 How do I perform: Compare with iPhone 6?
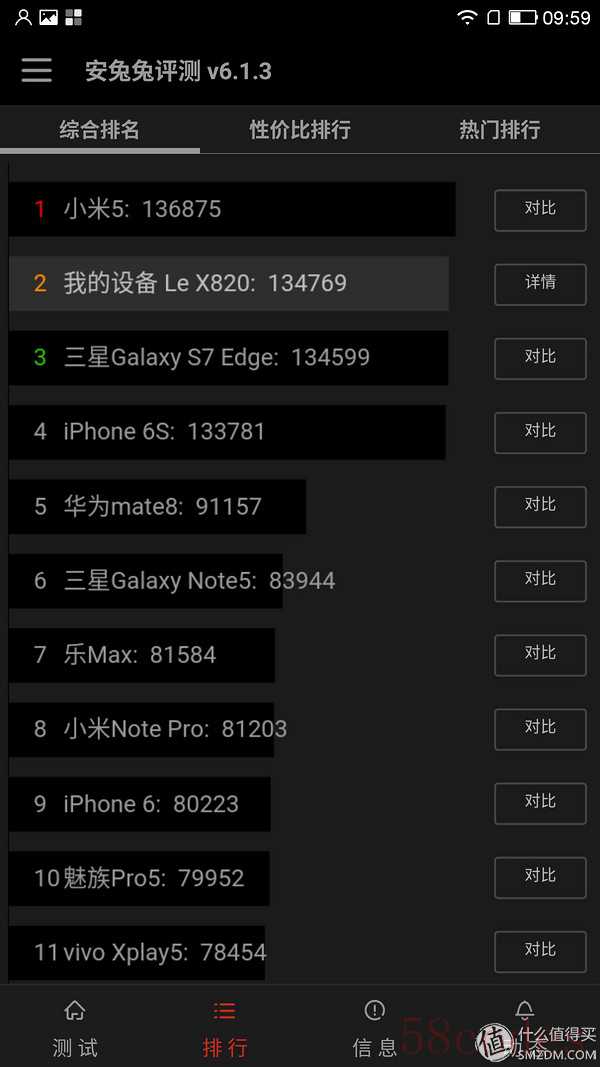[540, 803]
